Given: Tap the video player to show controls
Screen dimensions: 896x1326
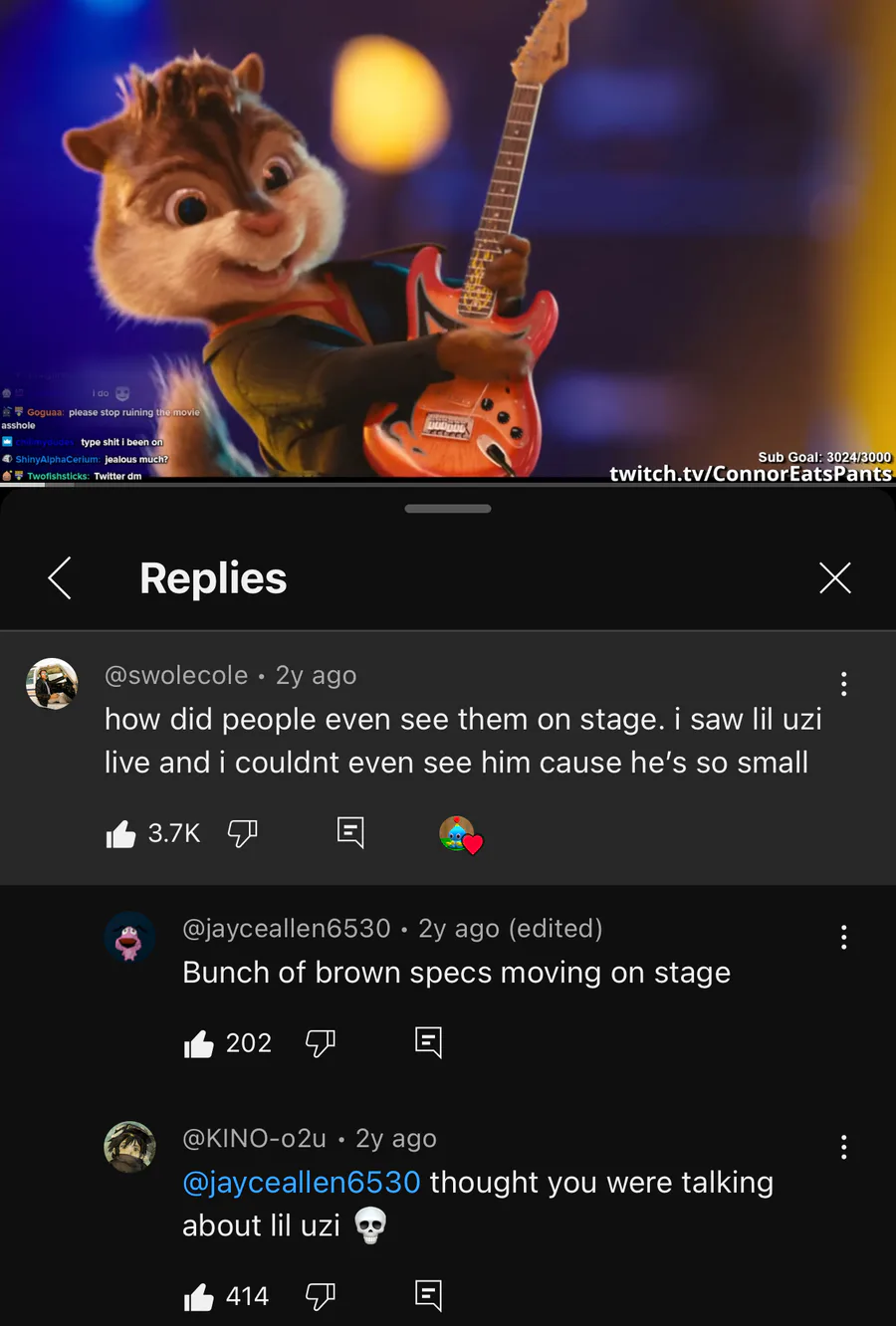Looking at the screenshot, I should 448,239.
